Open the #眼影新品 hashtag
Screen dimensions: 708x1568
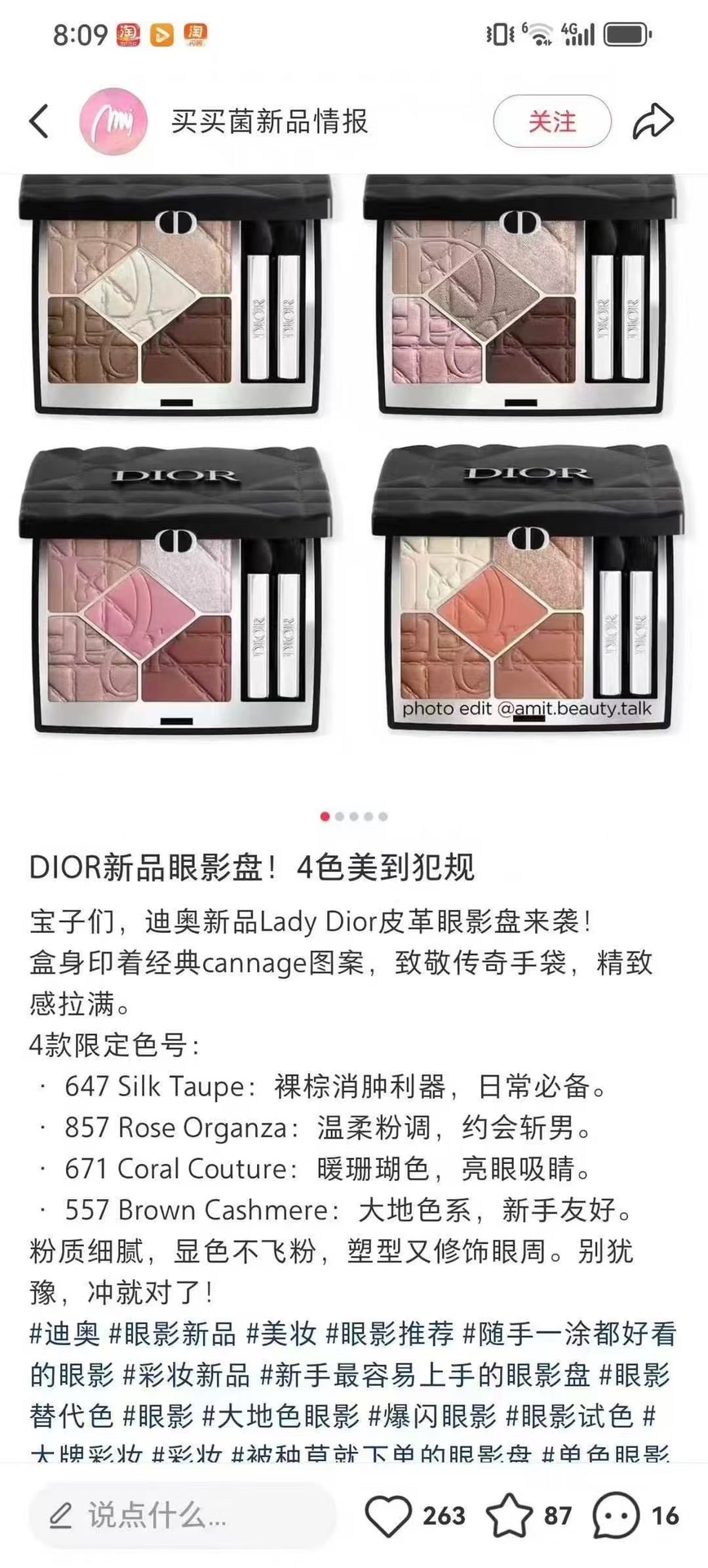coord(173,1334)
